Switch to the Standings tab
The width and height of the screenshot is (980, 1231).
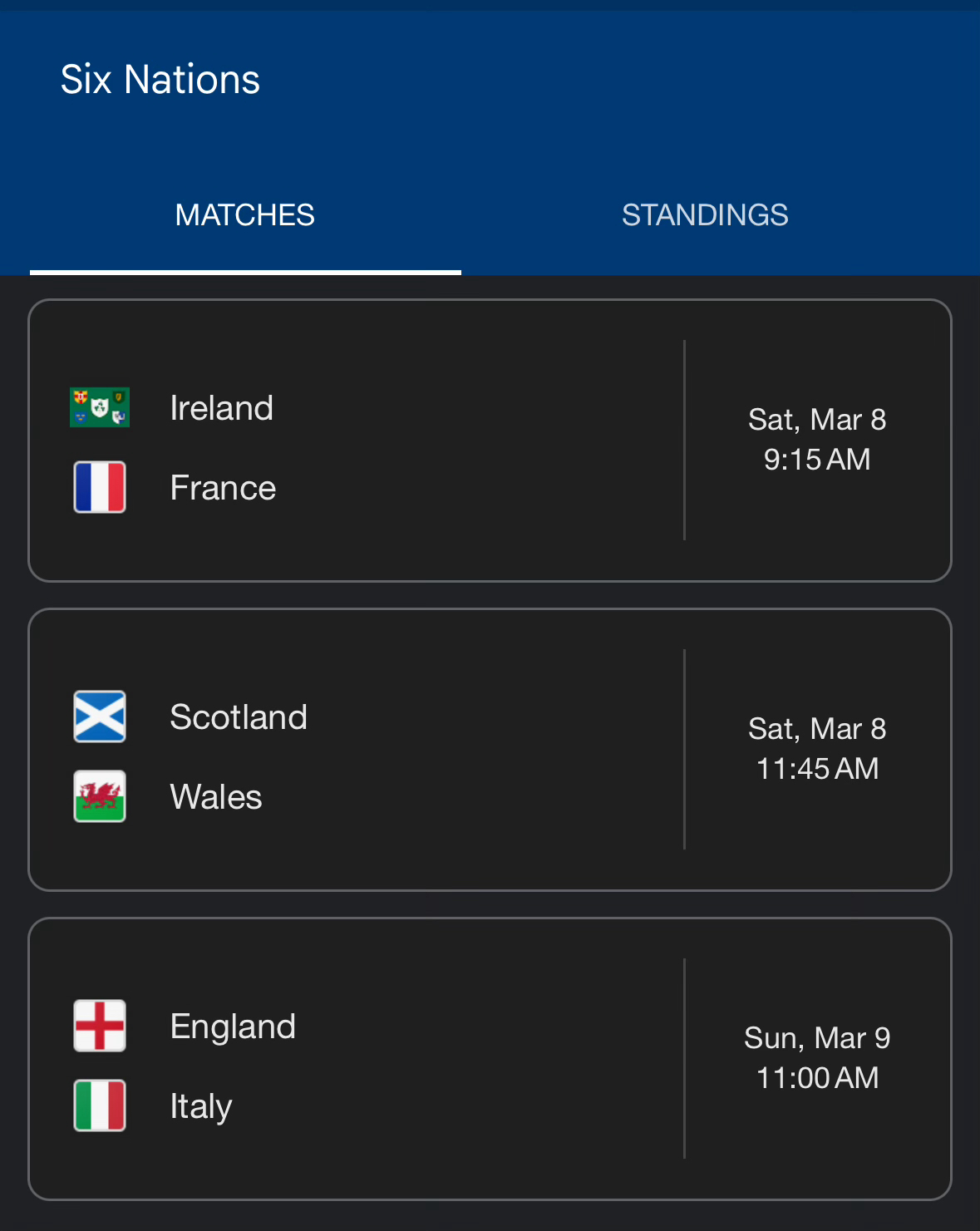pos(704,215)
